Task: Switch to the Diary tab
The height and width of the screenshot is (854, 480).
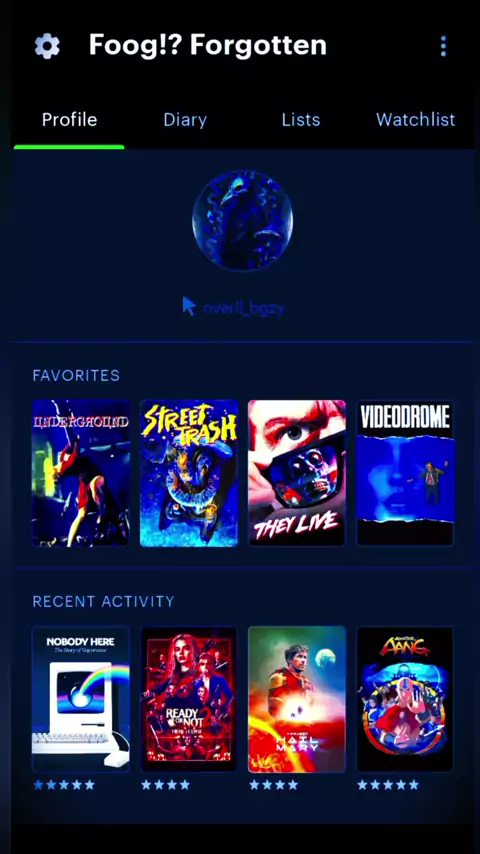Action: [185, 120]
